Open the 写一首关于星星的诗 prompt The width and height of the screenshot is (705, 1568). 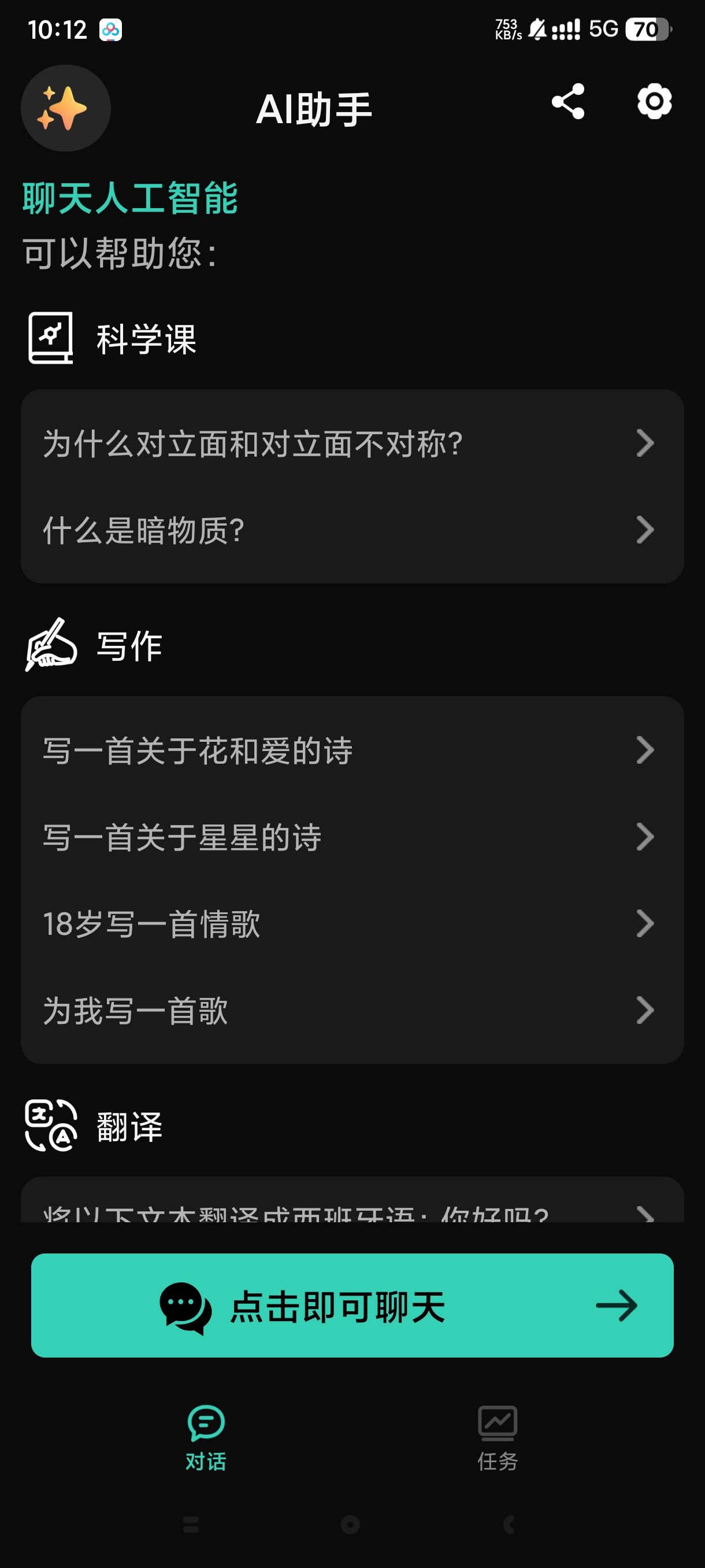[351, 837]
